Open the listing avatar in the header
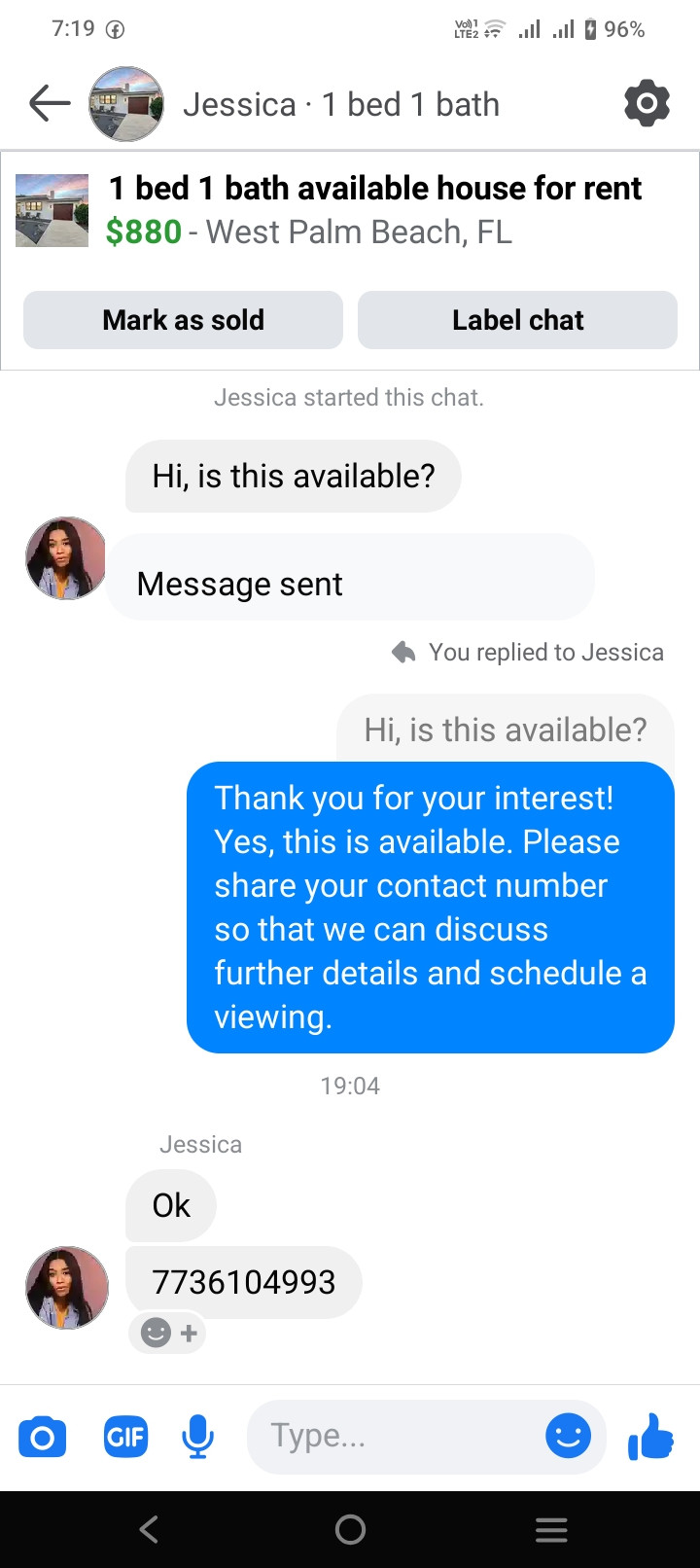 pyautogui.click(x=126, y=104)
